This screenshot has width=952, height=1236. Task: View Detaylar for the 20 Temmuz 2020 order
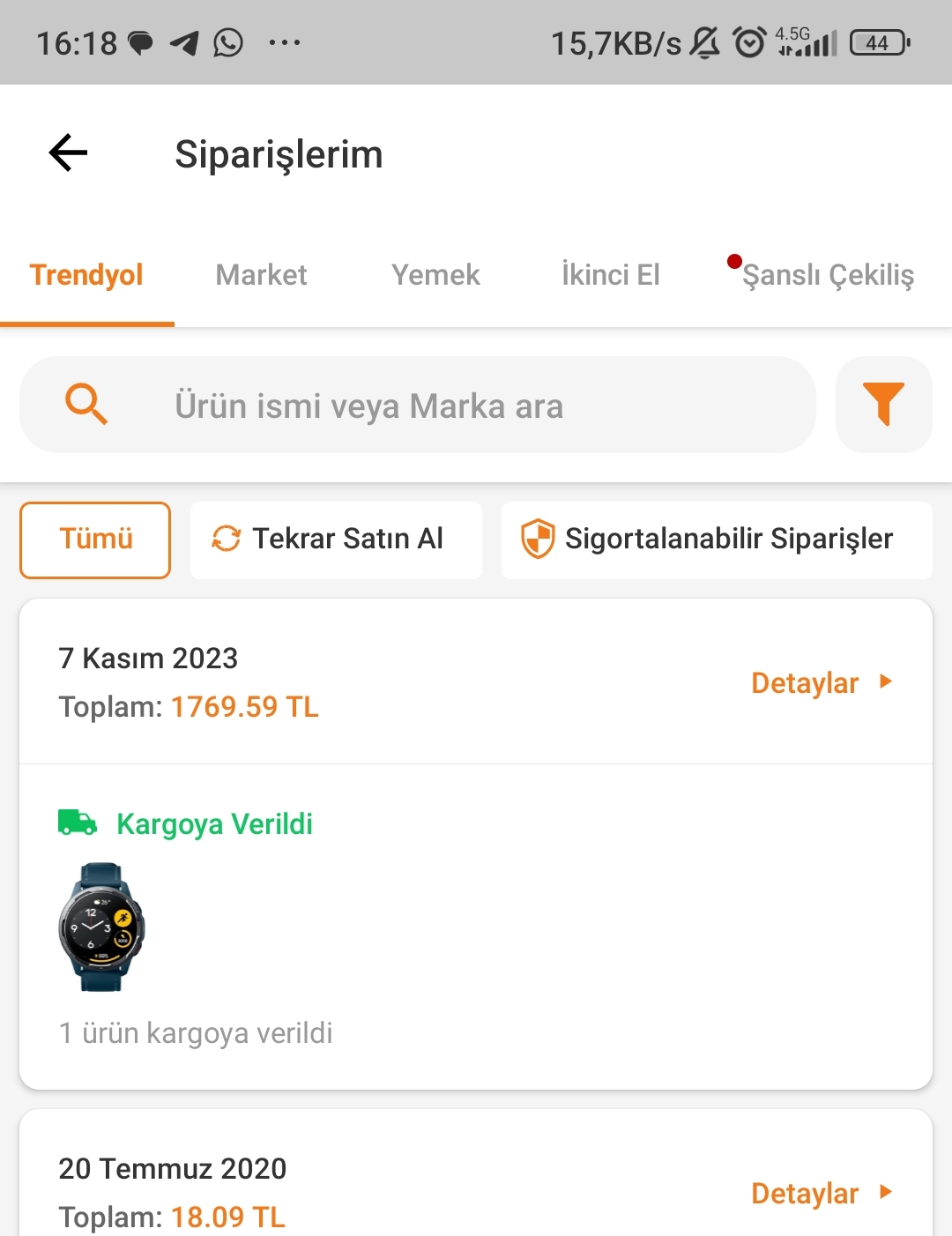pyautogui.click(x=822, y=1194)
